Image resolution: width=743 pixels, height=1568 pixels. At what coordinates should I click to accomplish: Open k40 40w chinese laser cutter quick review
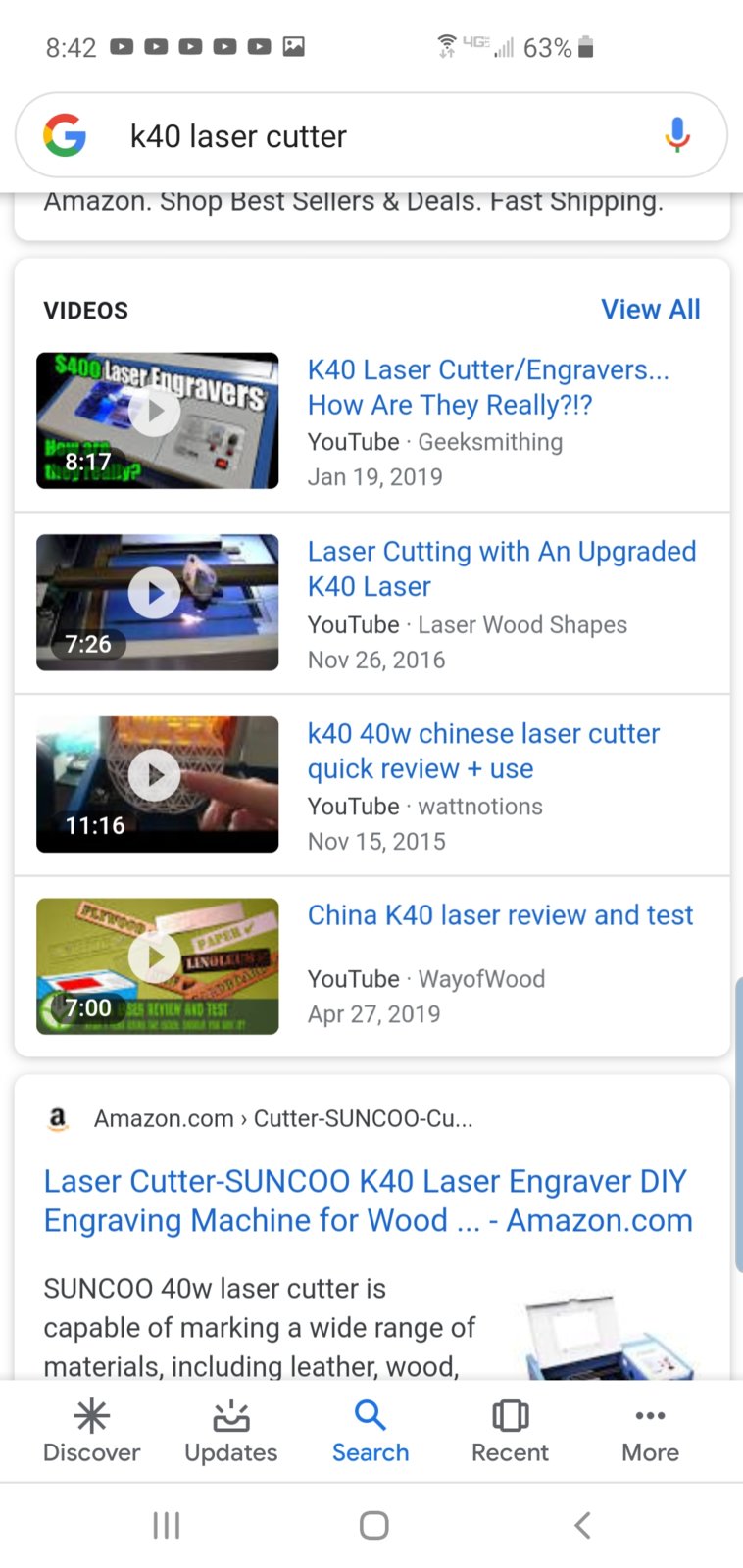(483, 751)
